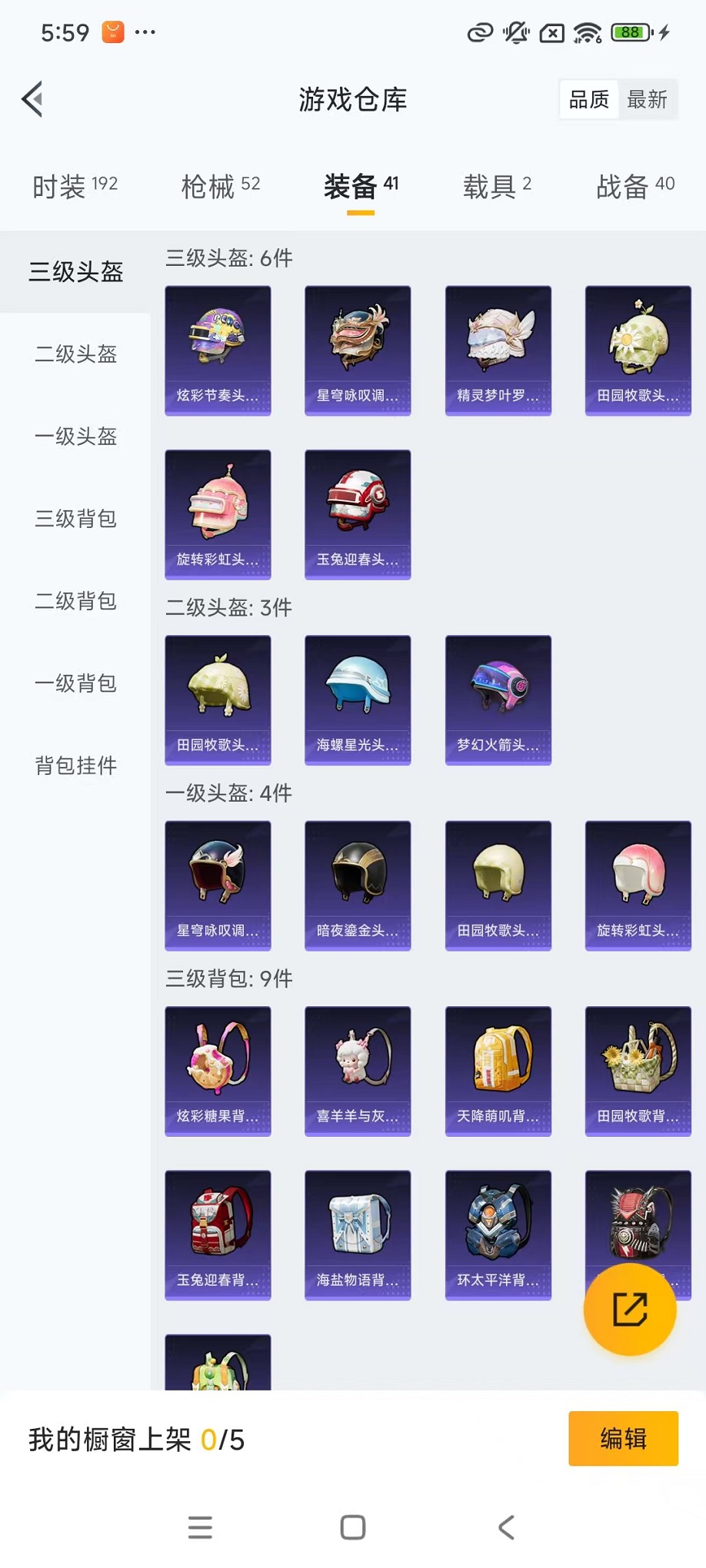
Task: Jump to 三级背包 category
Action: [75, 519]
